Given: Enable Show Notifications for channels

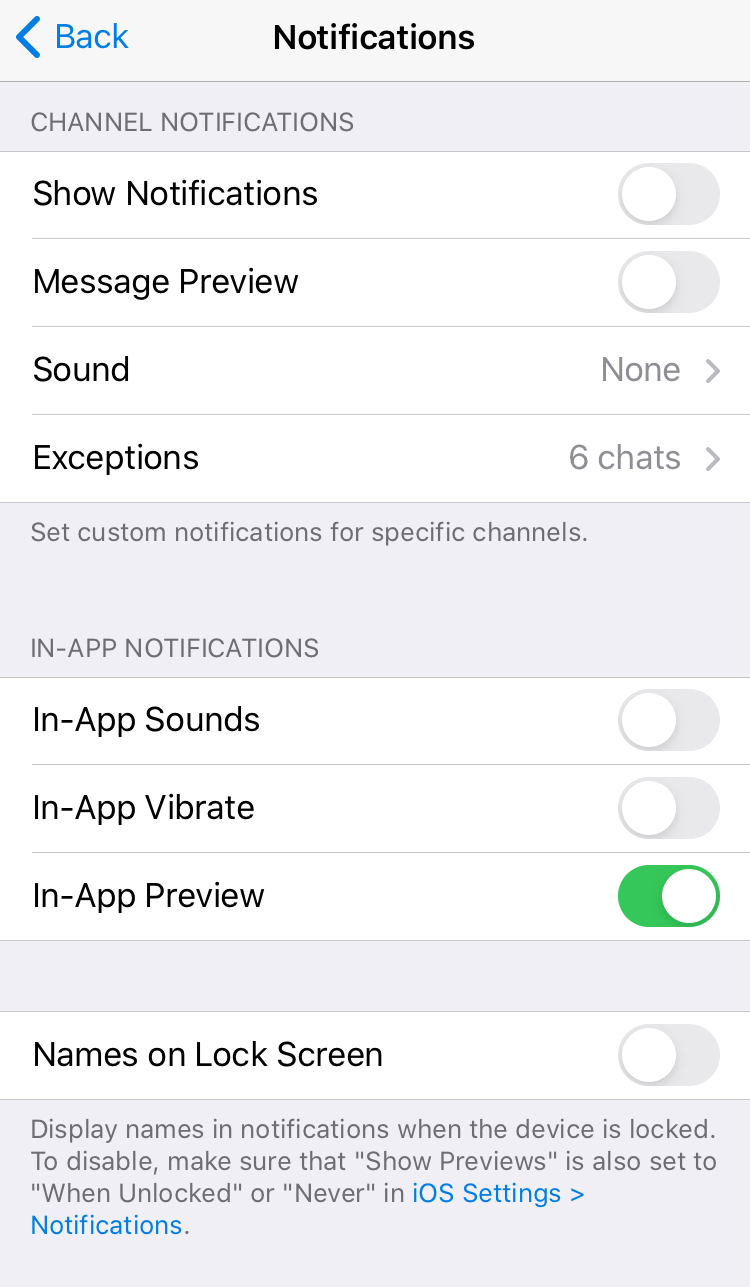Looking at the screenshot, I should 669,194.
